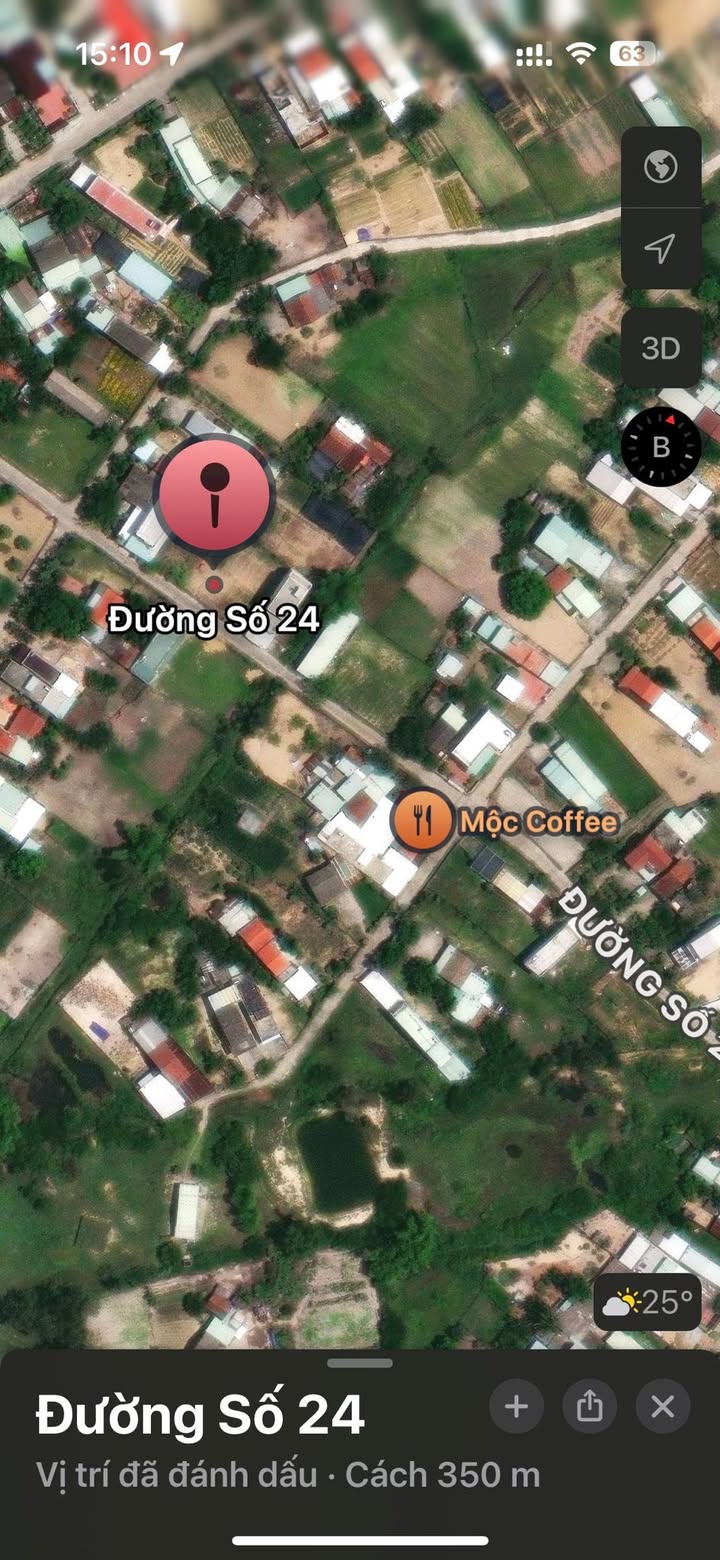Image resolution: width=720 pixels, height=1560 pixels.
Task: Switch the map to 3D view
Action: point(660,348)
